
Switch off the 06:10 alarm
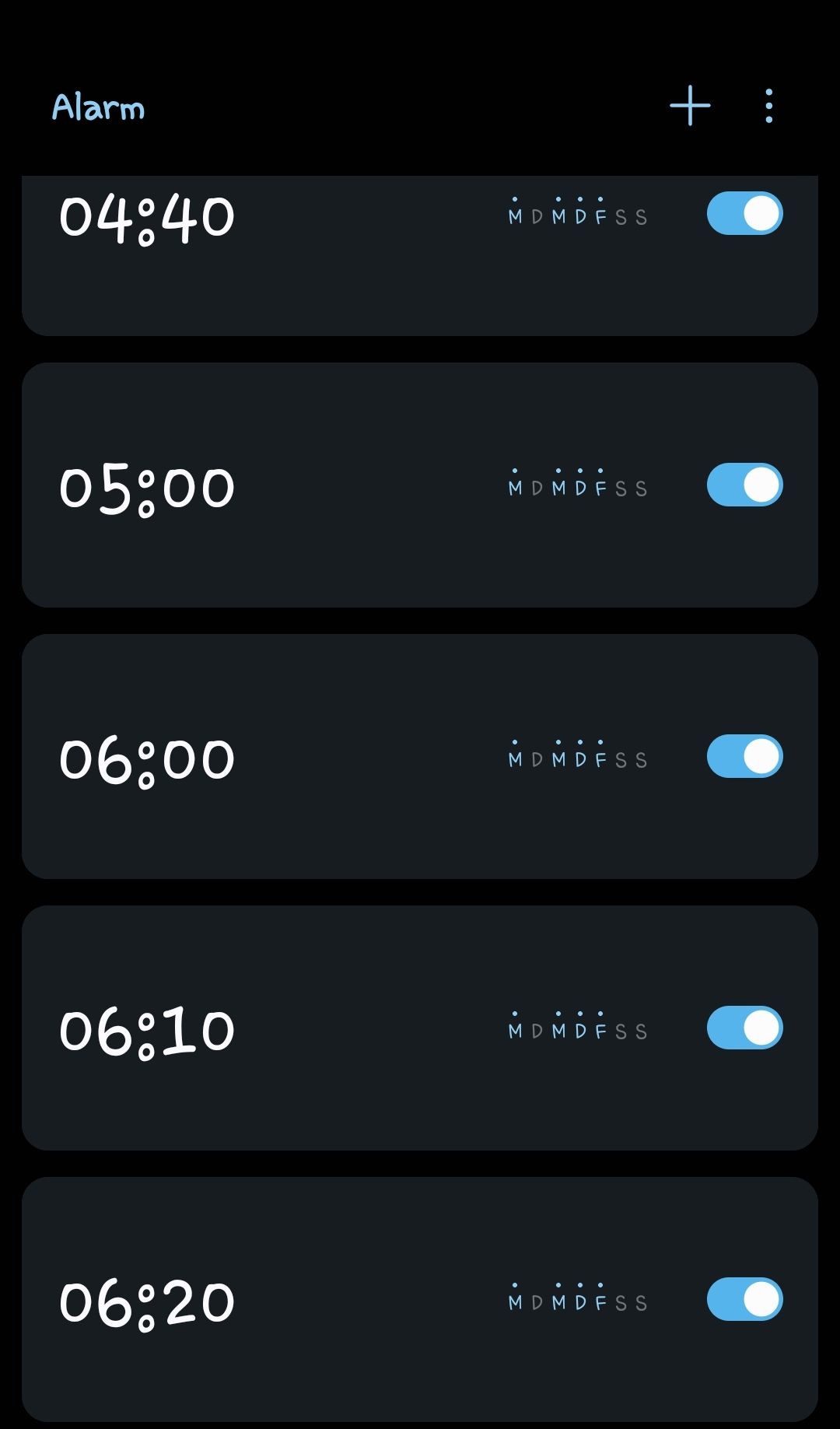pyautogui.click(x=744, y=1028)
